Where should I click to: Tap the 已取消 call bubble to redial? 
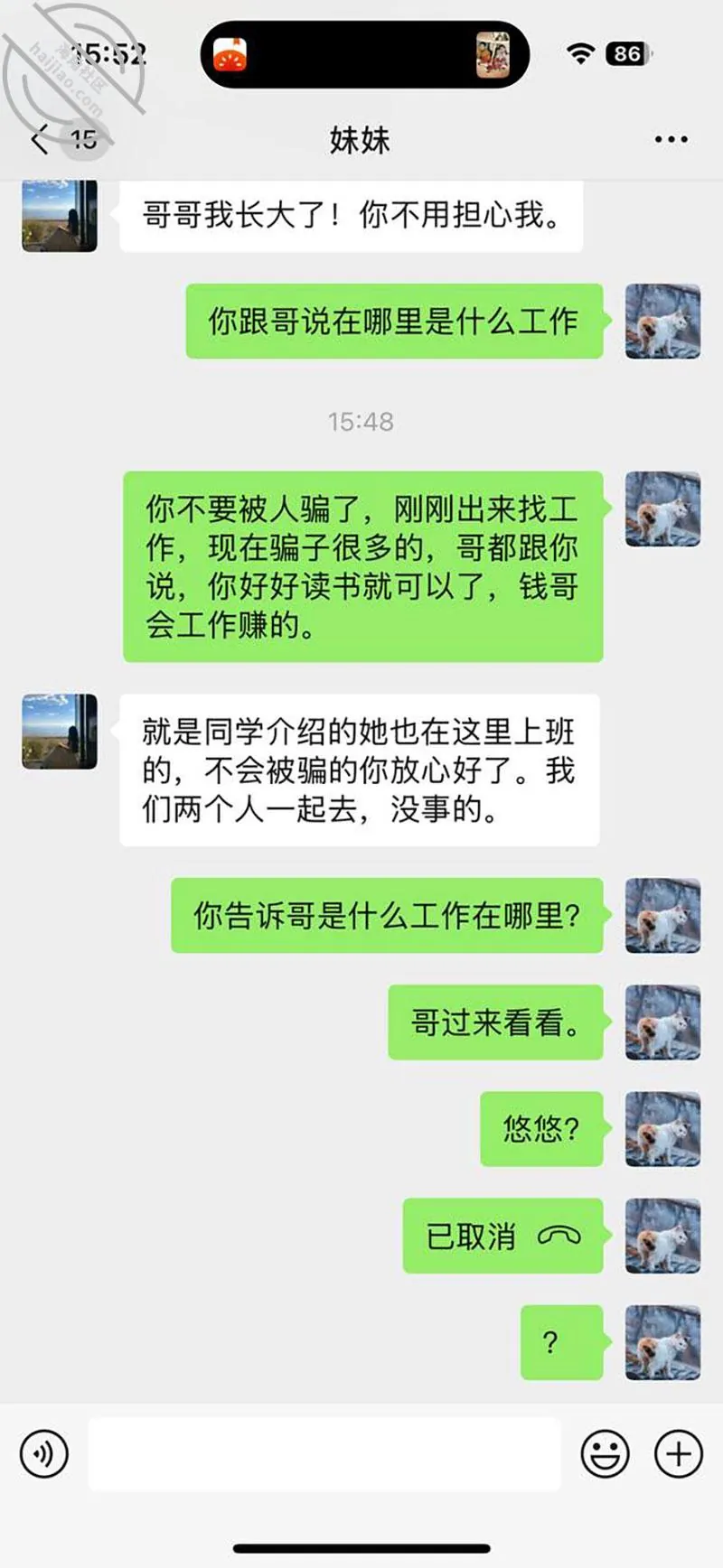(x=502, y=1236)
